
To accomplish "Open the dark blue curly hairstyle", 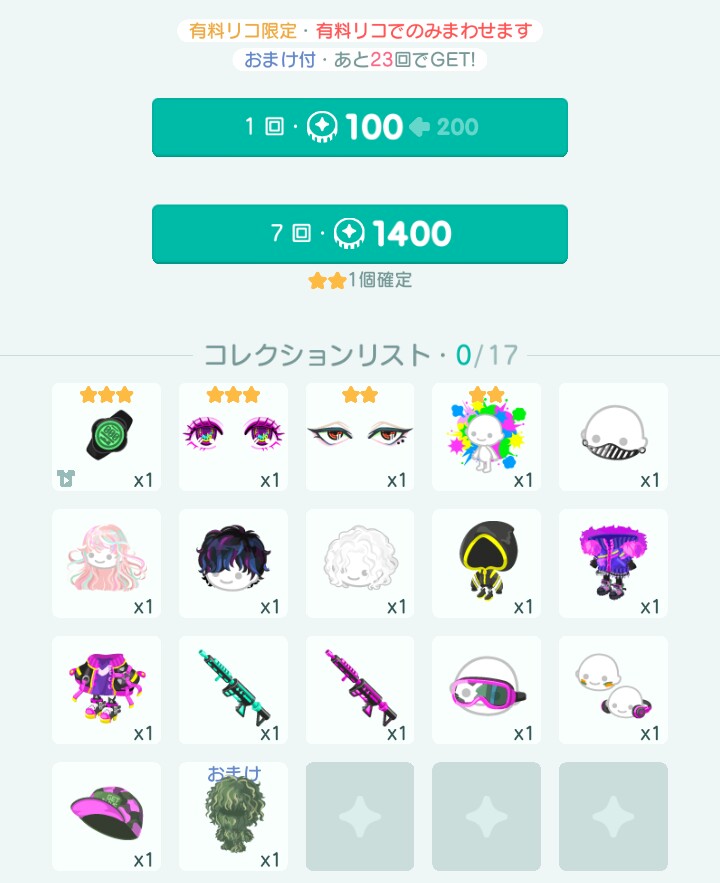I will (233, 564).
